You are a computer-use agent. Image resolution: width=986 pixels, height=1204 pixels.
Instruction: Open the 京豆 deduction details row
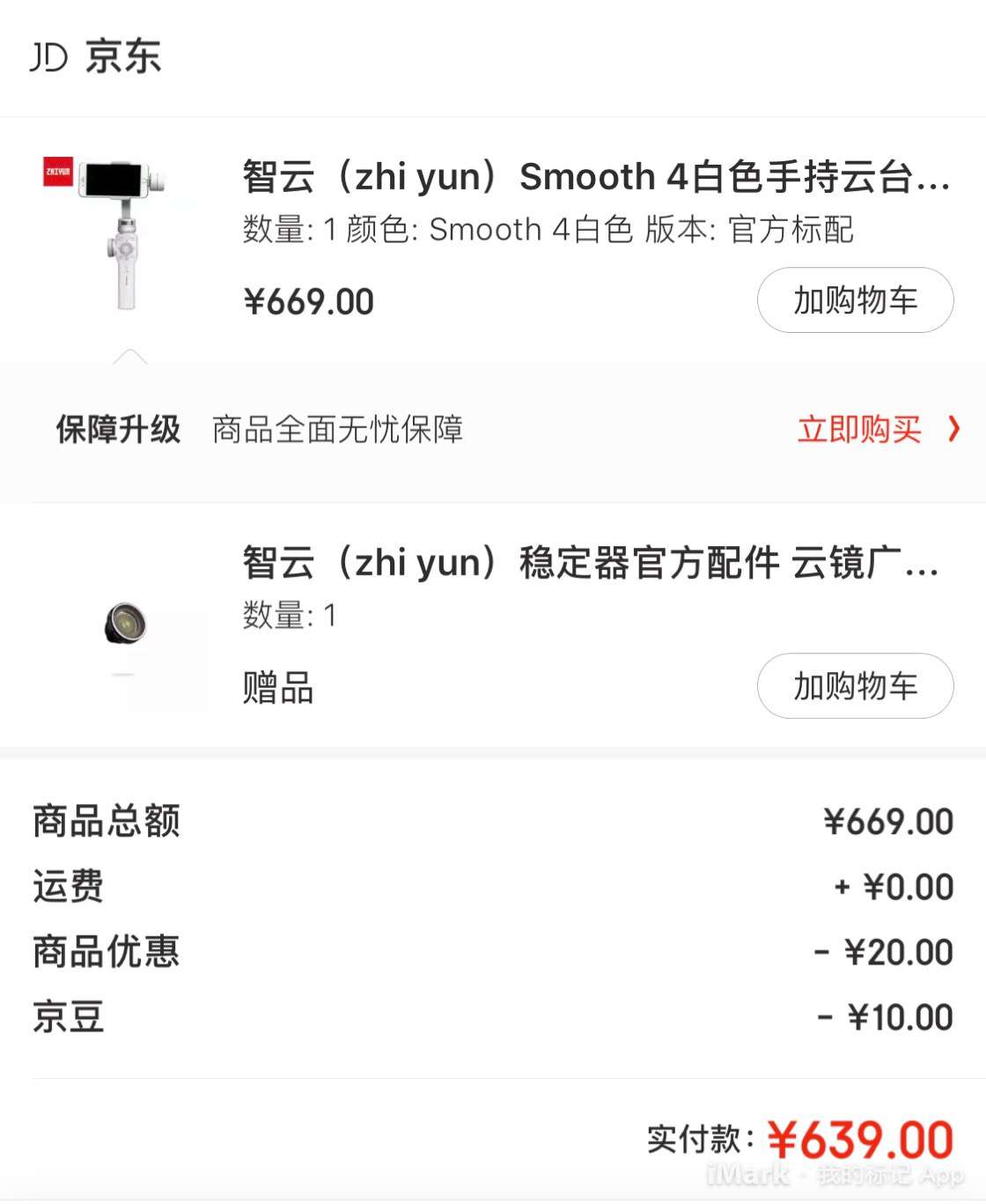pos(493,1017)
